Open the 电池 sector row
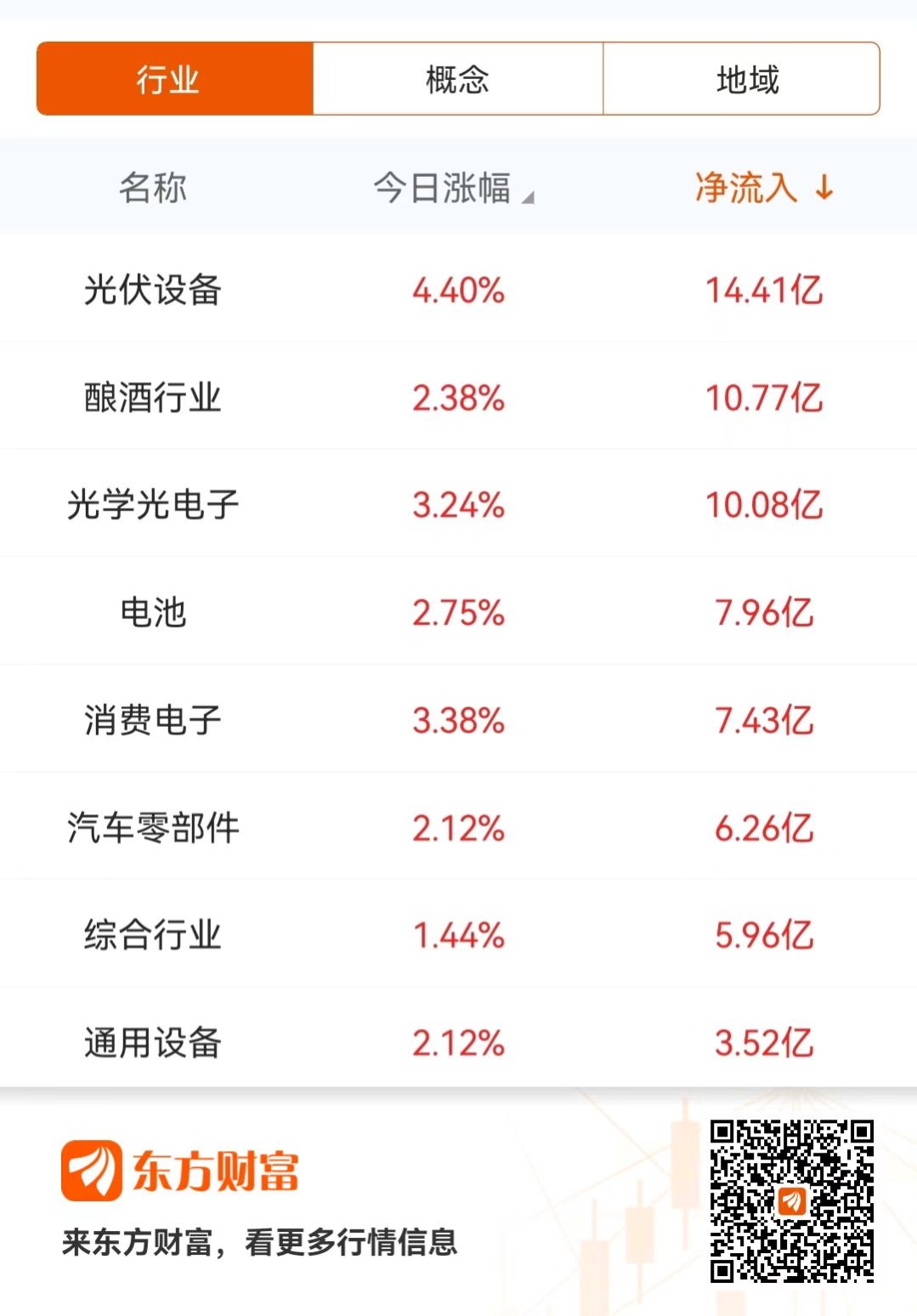Screen dimensions: 917x1316 point(153,612)
